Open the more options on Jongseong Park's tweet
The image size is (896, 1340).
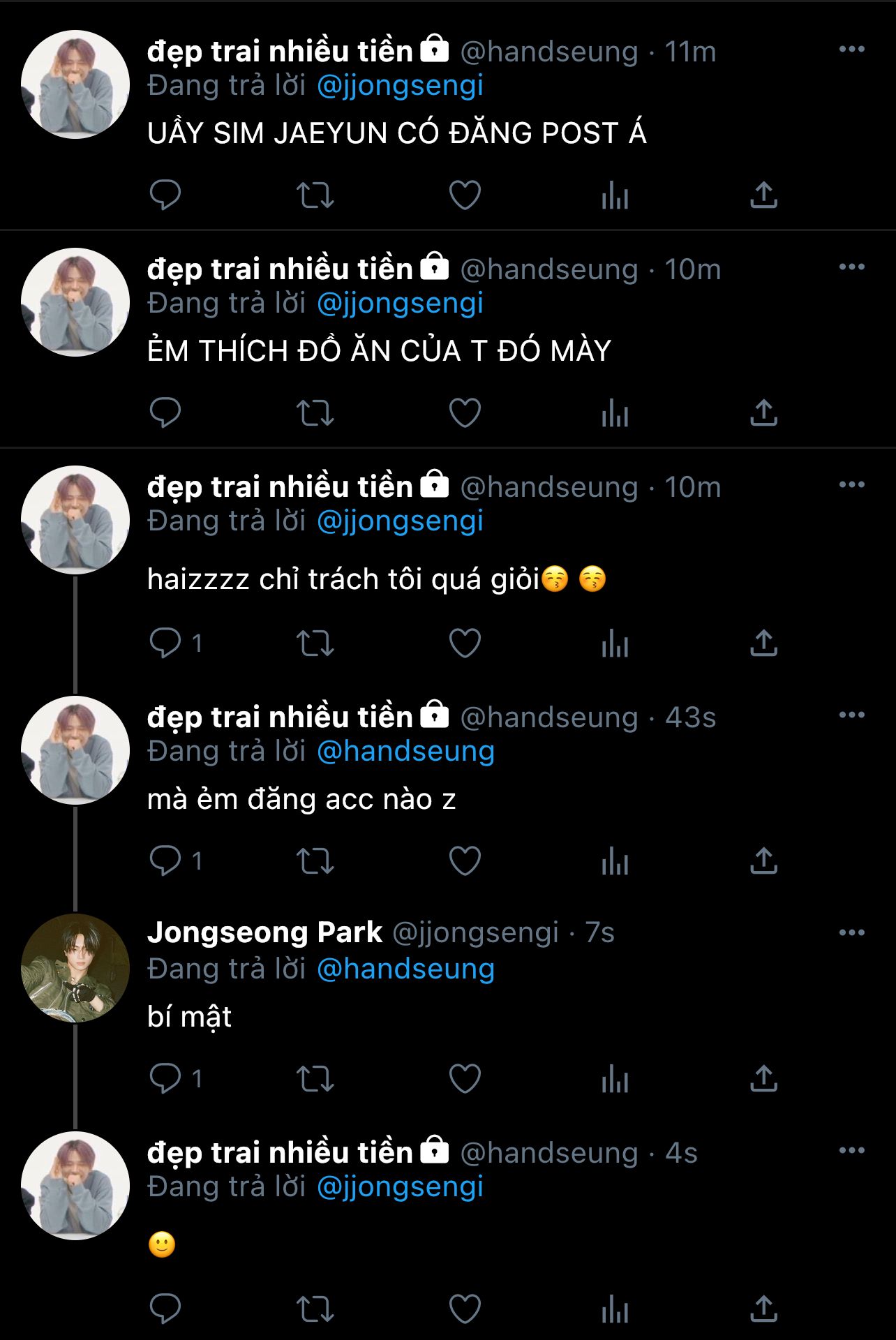pyautogui.click(x=851, y=933)
